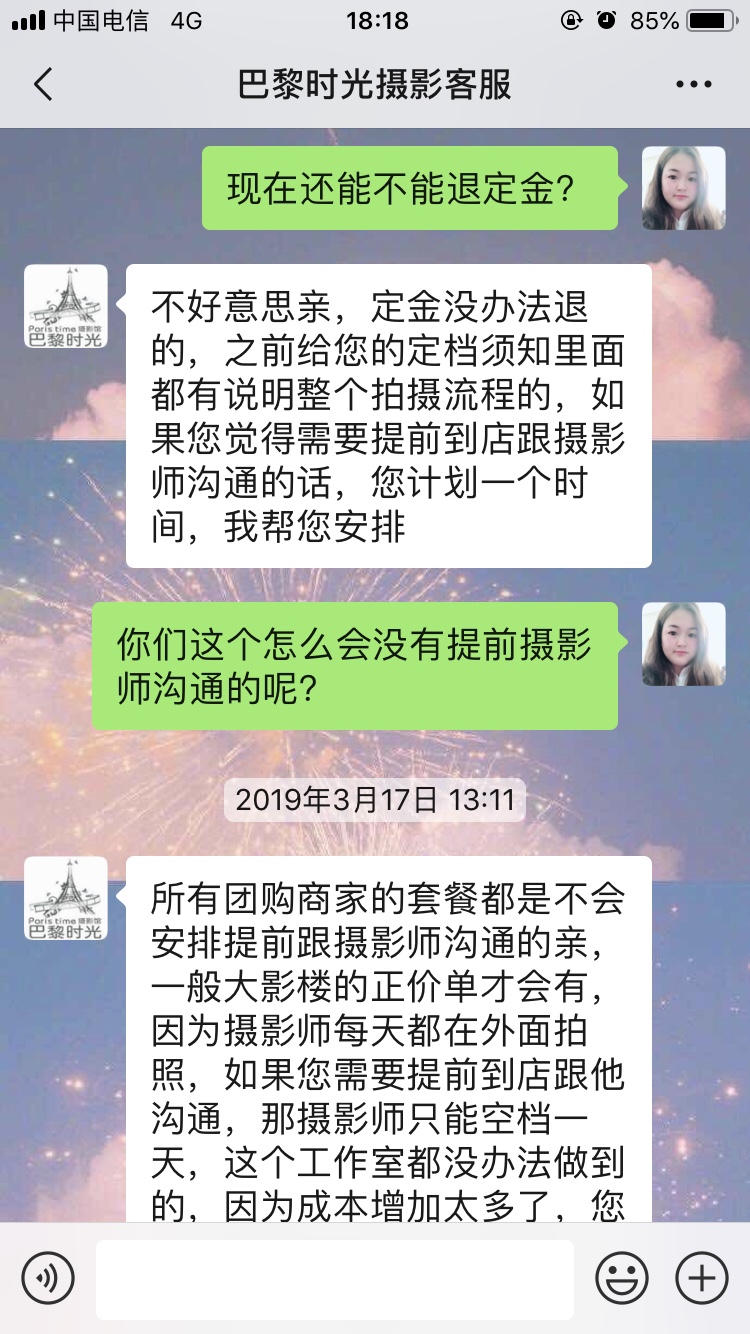Open the emoji sticker panel

pyautogui.click(x=622, y=1278)
